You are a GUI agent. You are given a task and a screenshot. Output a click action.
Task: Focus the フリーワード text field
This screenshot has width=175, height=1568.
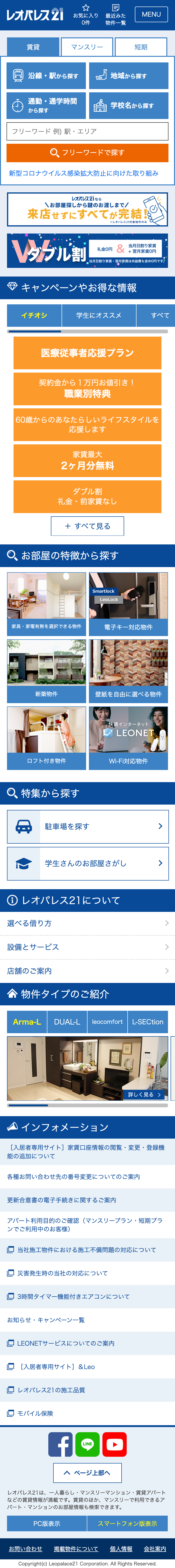[87, 131]
